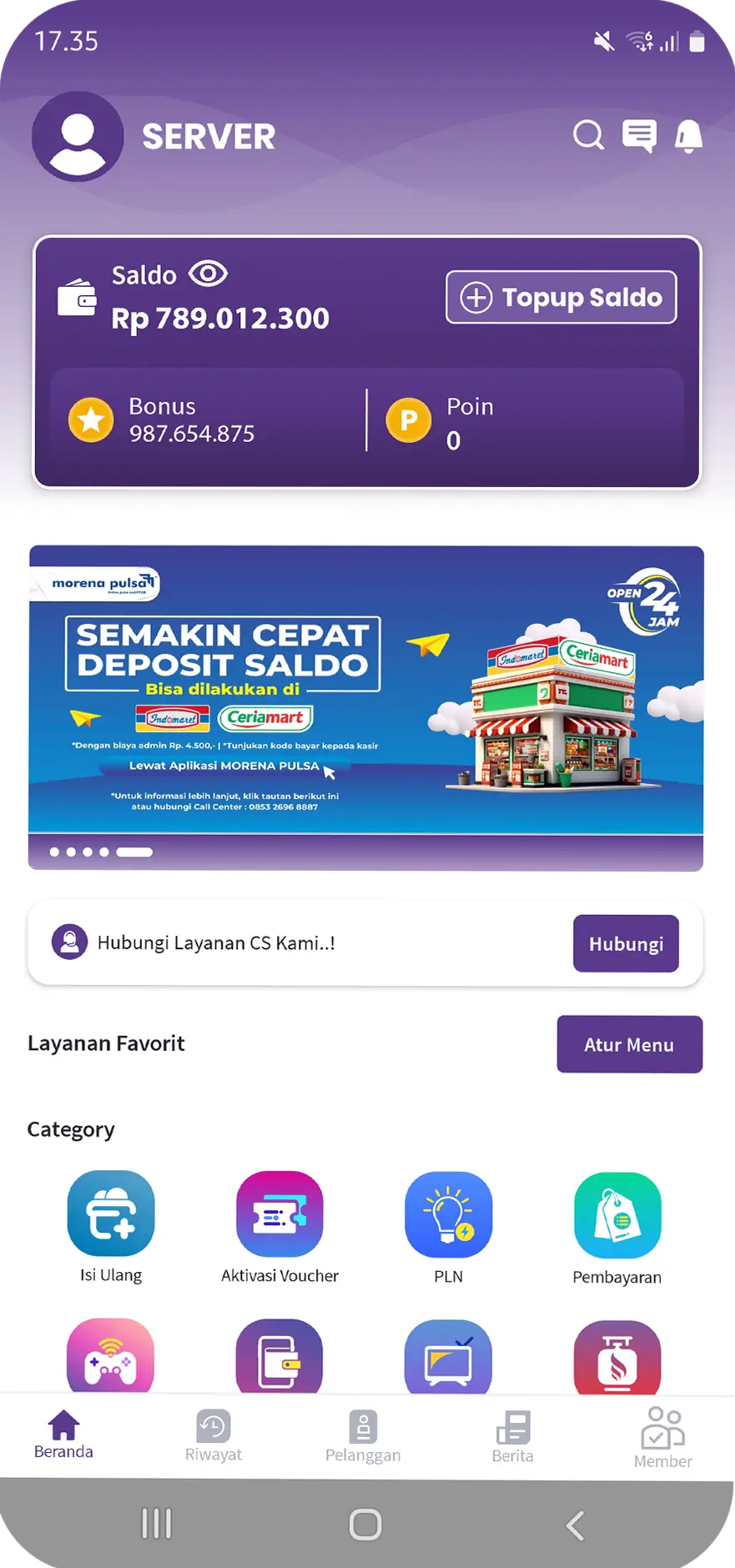Open the chat messages icon
The height and width of the screenshot is (1568, 735).
639,136
